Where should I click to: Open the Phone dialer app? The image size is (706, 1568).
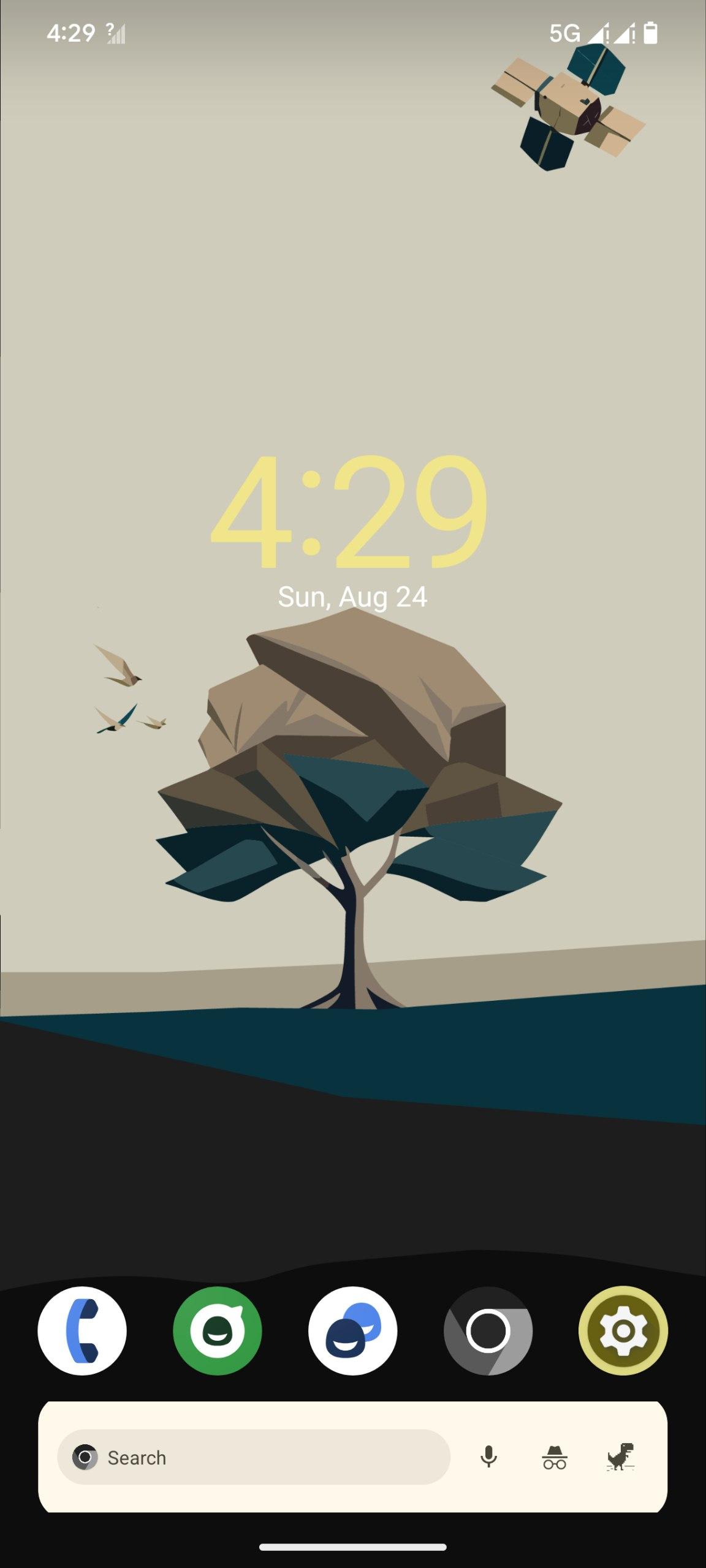click(82, 1330)
